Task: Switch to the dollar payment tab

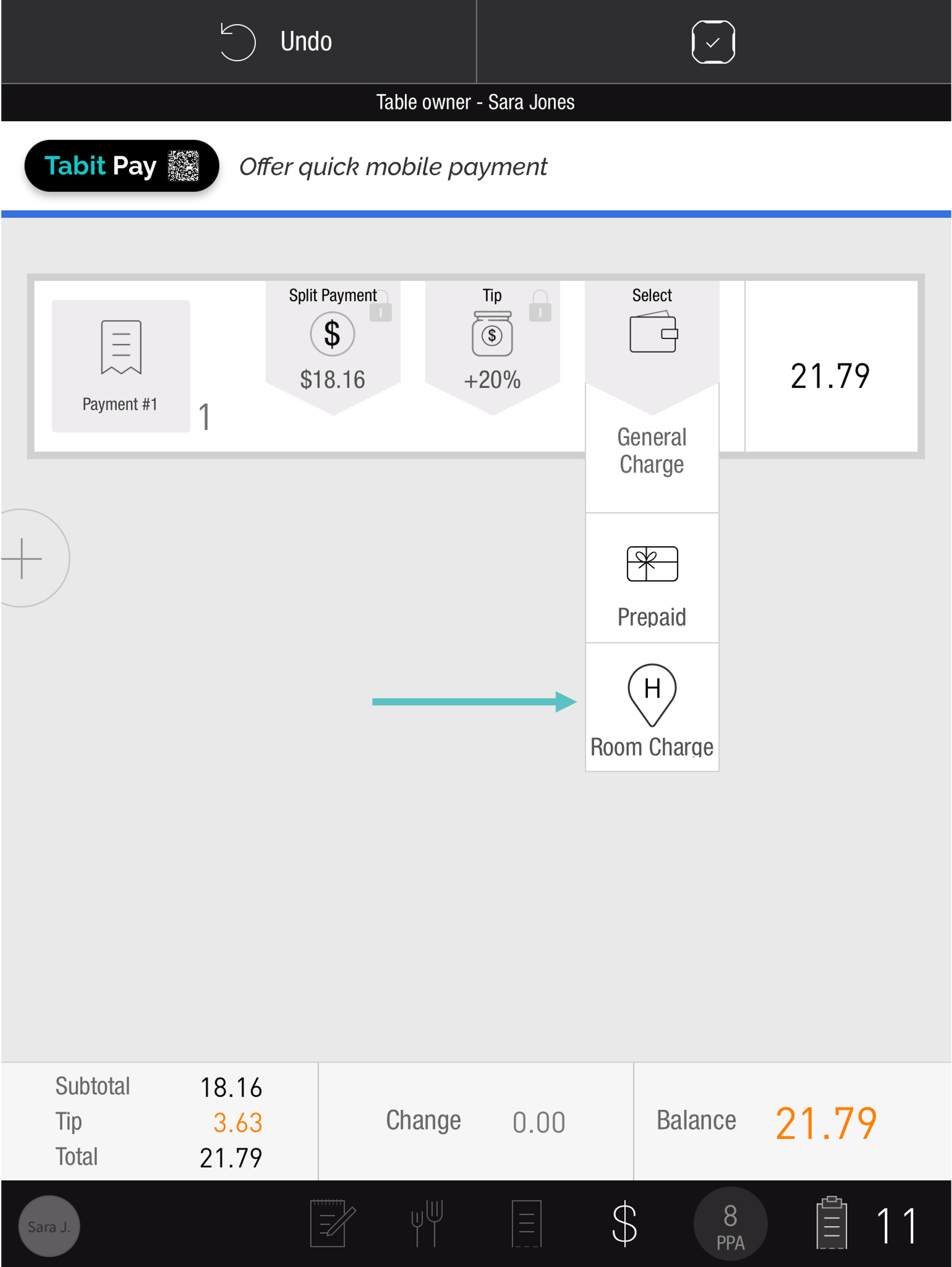Action: (x=624, y=1223)
